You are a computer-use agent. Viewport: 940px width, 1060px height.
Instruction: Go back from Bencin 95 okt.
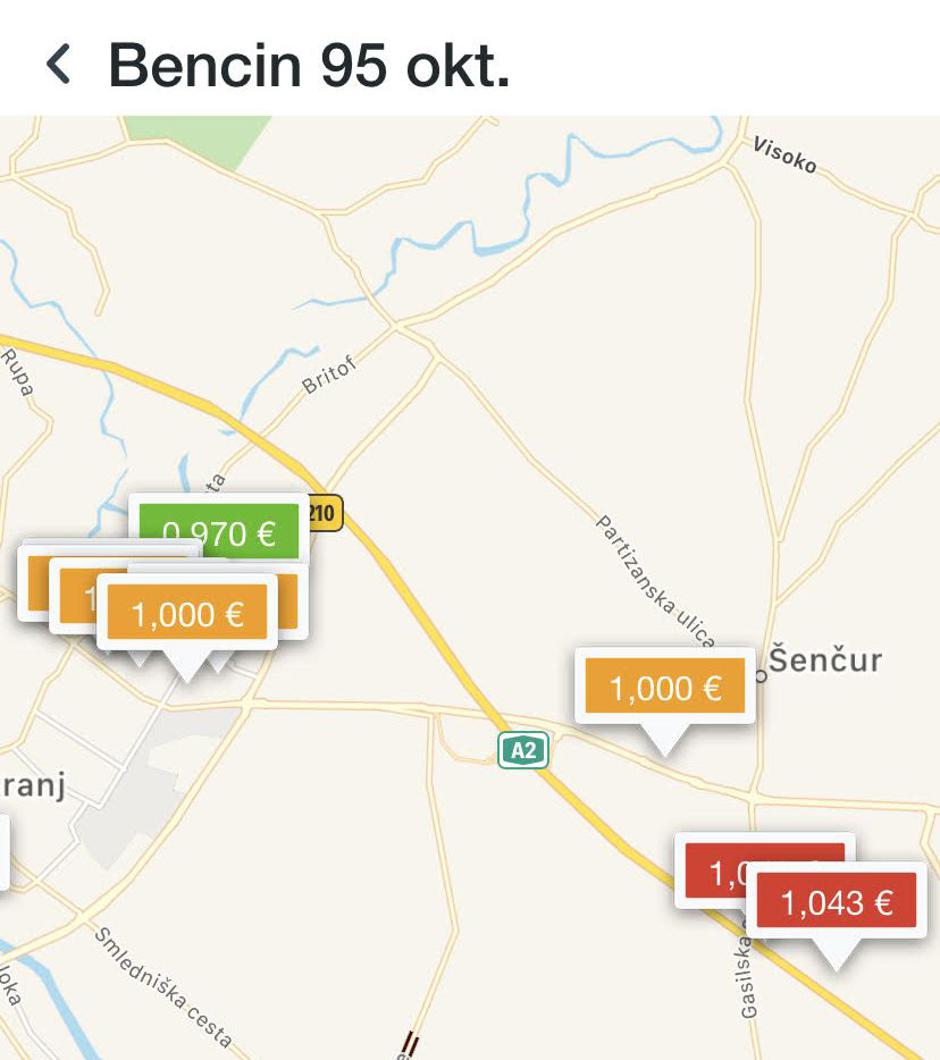[58, 65]
